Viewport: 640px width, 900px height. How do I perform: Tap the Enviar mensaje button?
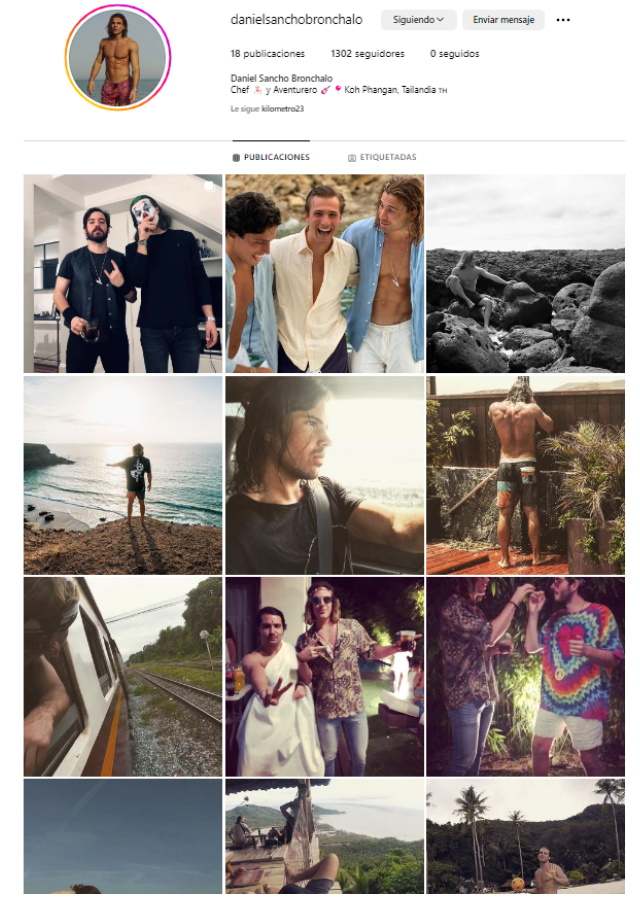coord(503,20)
